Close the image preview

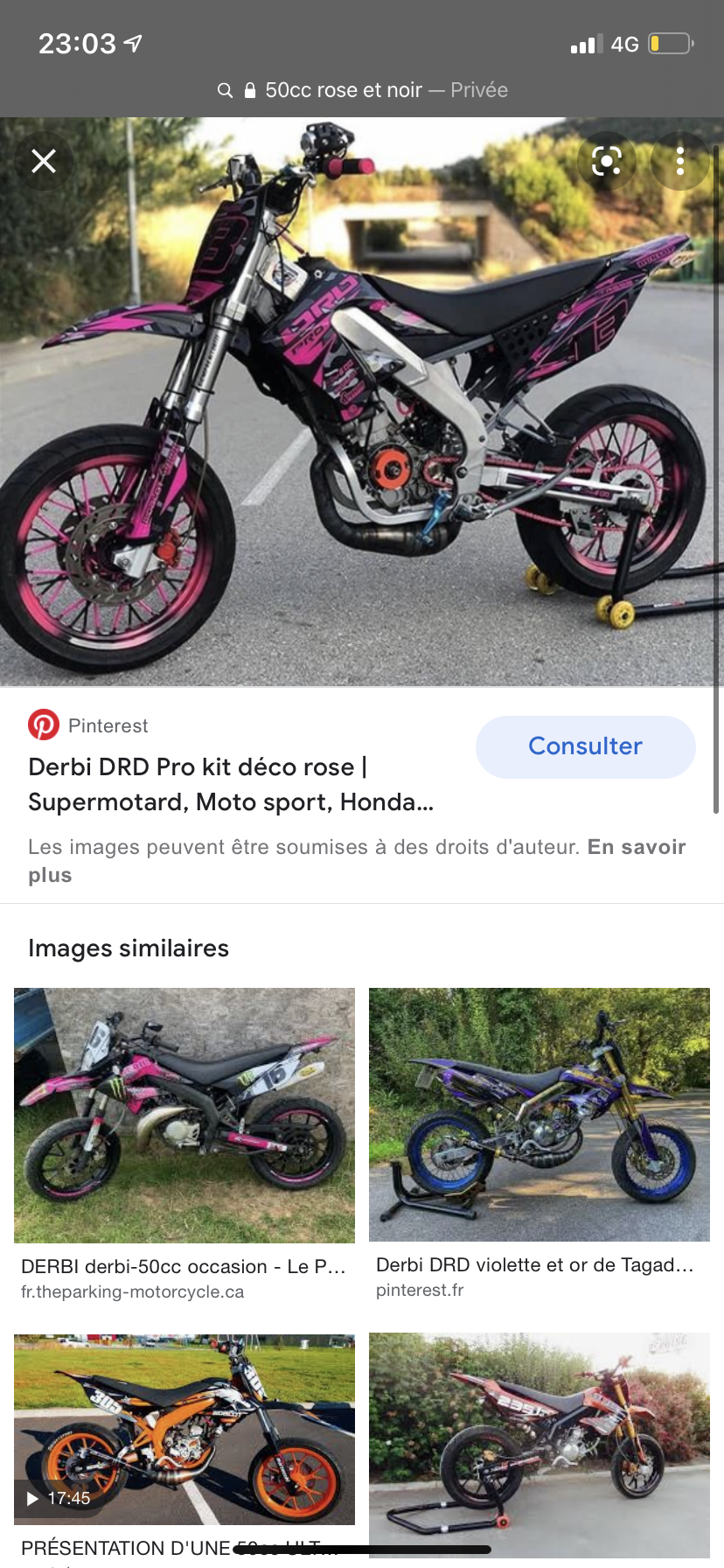pos(44,161)
